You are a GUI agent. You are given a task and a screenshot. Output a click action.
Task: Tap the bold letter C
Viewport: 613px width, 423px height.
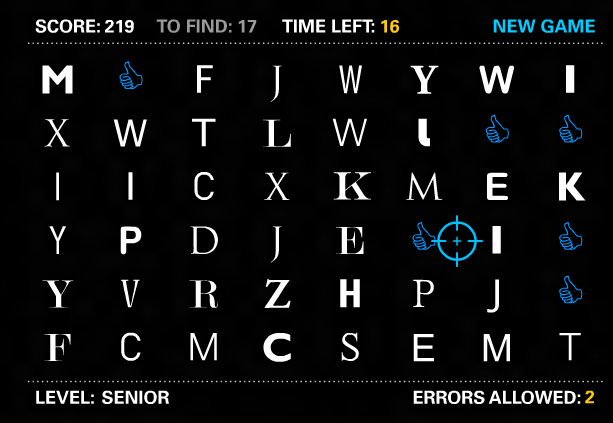tap(277, 347)
